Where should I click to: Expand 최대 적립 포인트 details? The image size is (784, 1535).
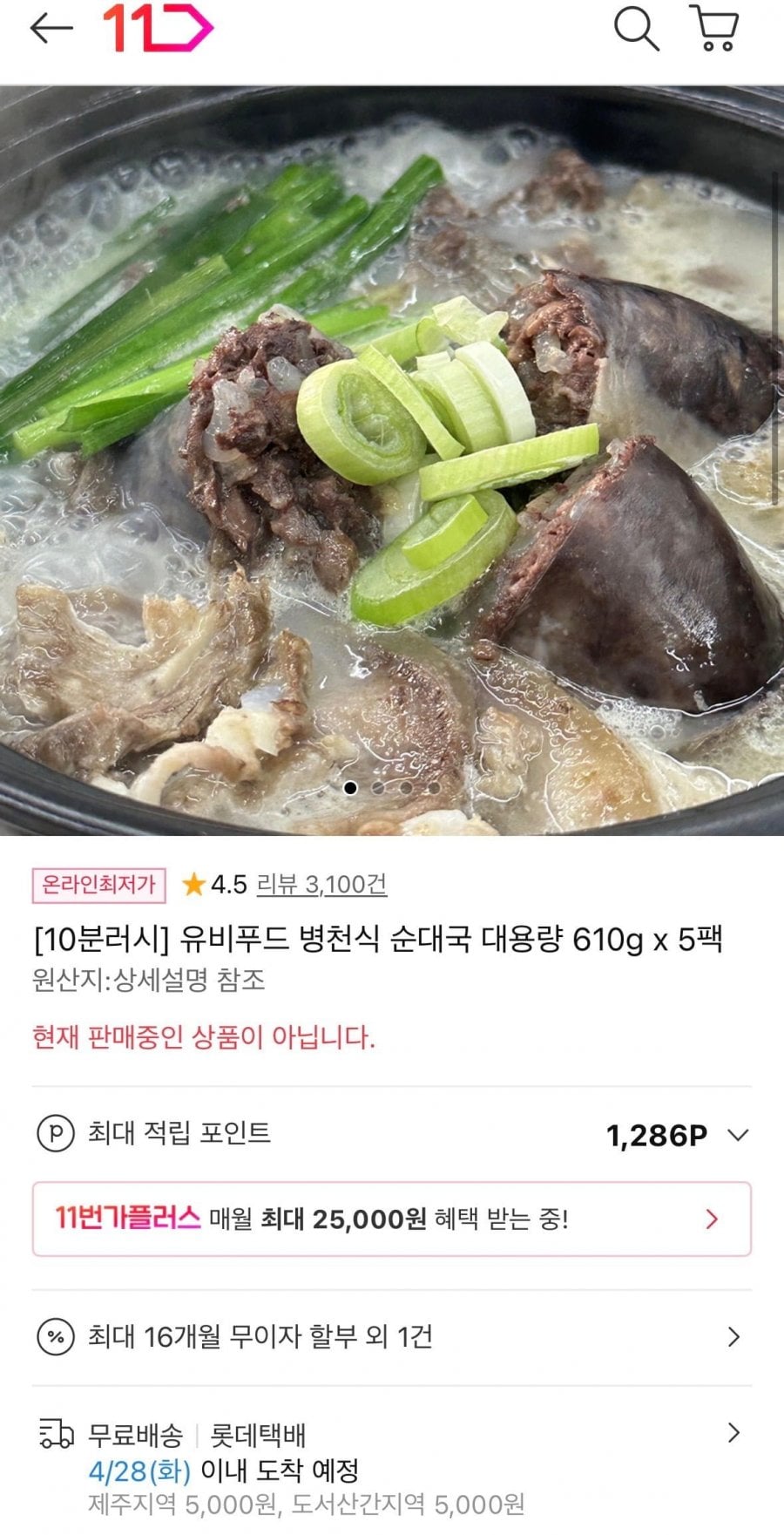[737, 1135]
